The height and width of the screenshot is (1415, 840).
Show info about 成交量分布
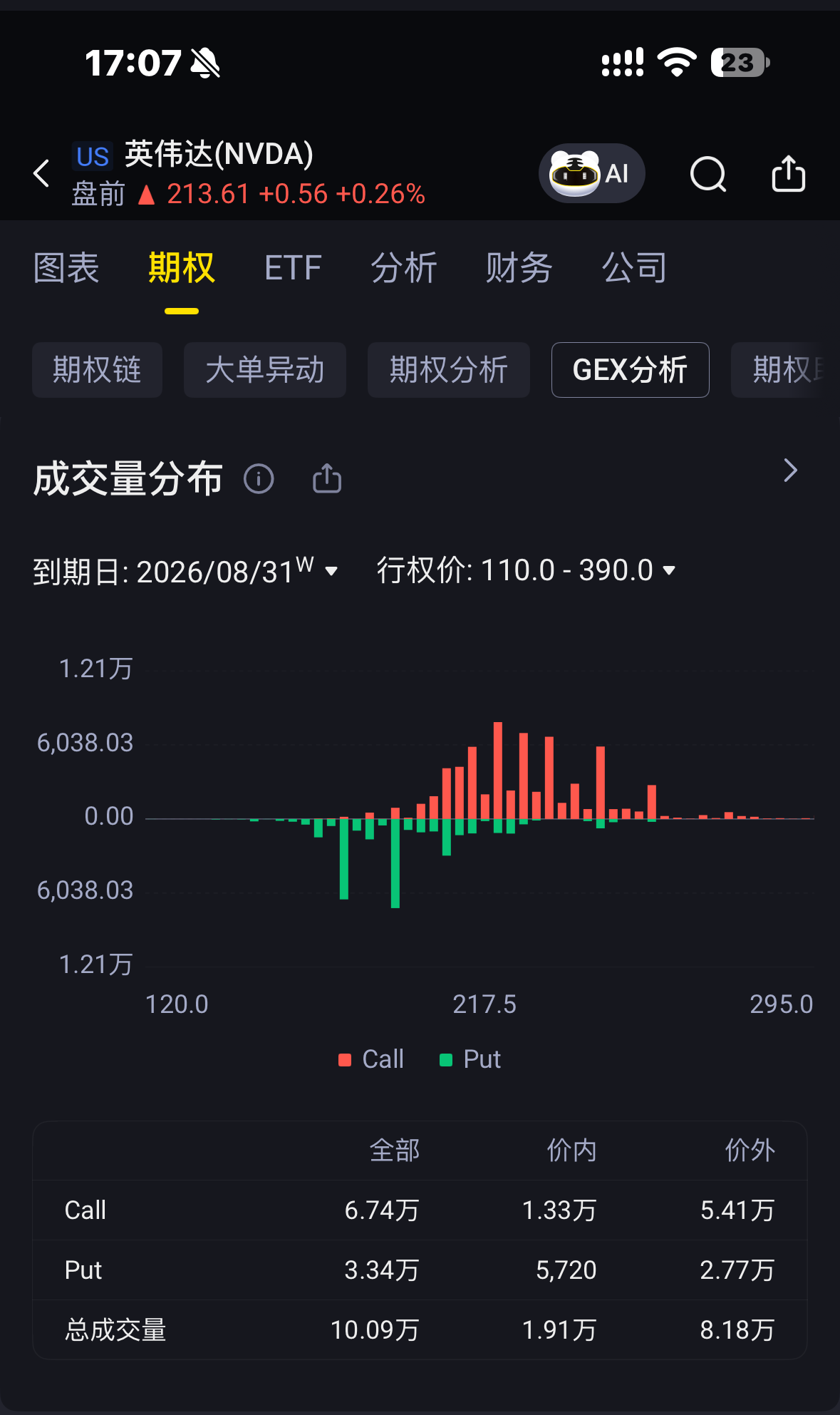coord(259,479)
